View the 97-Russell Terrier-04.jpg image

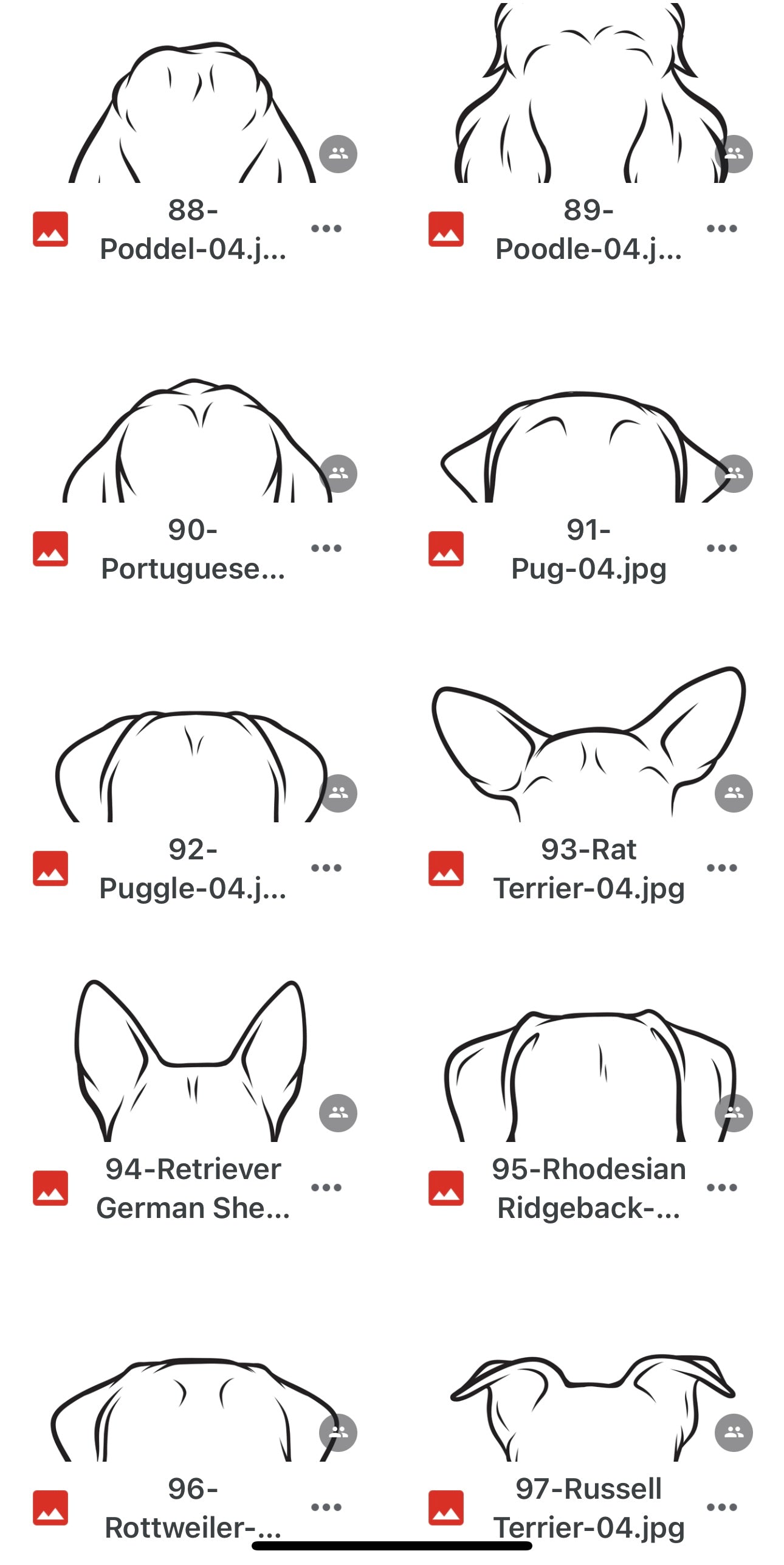pos(588,1404)
